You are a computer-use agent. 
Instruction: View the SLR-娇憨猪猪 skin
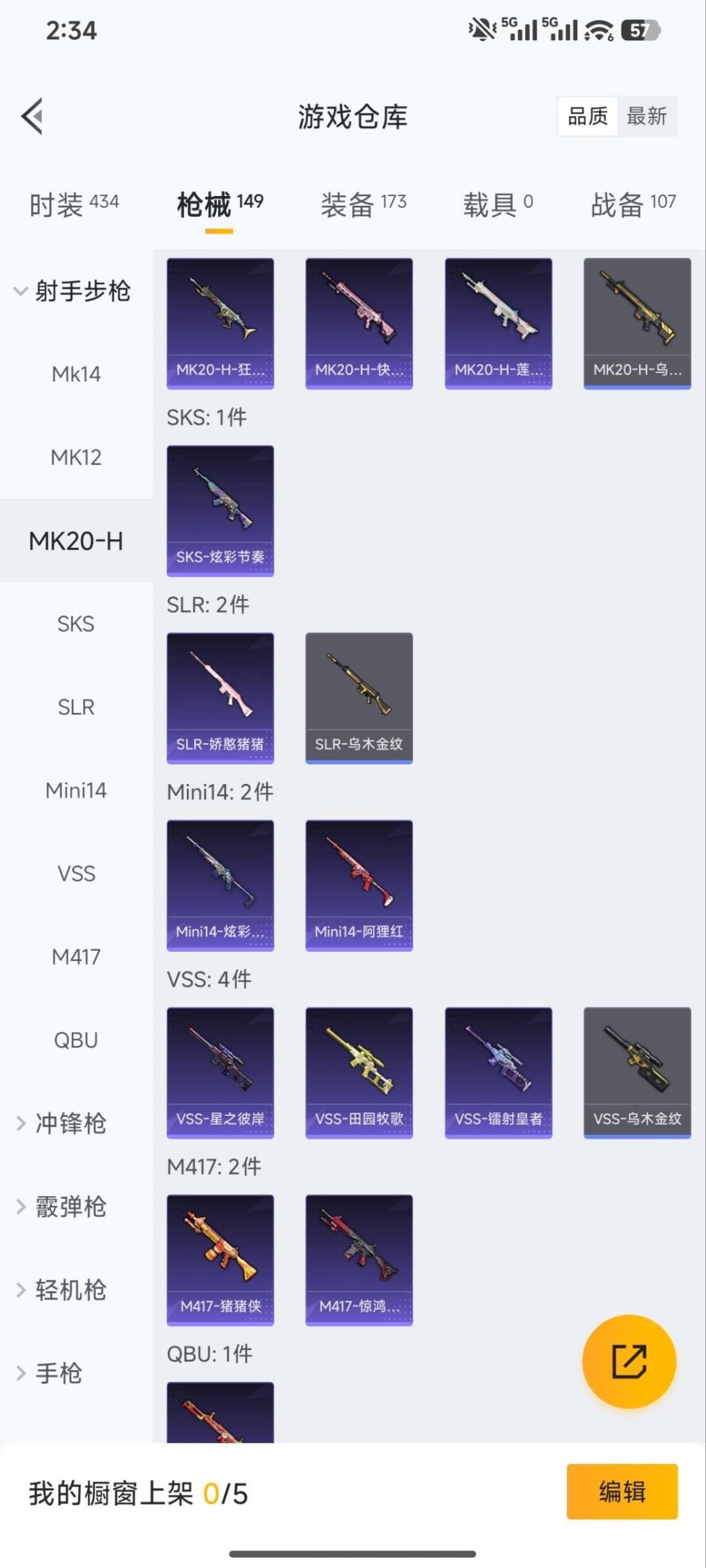click(x=220, y=698)
